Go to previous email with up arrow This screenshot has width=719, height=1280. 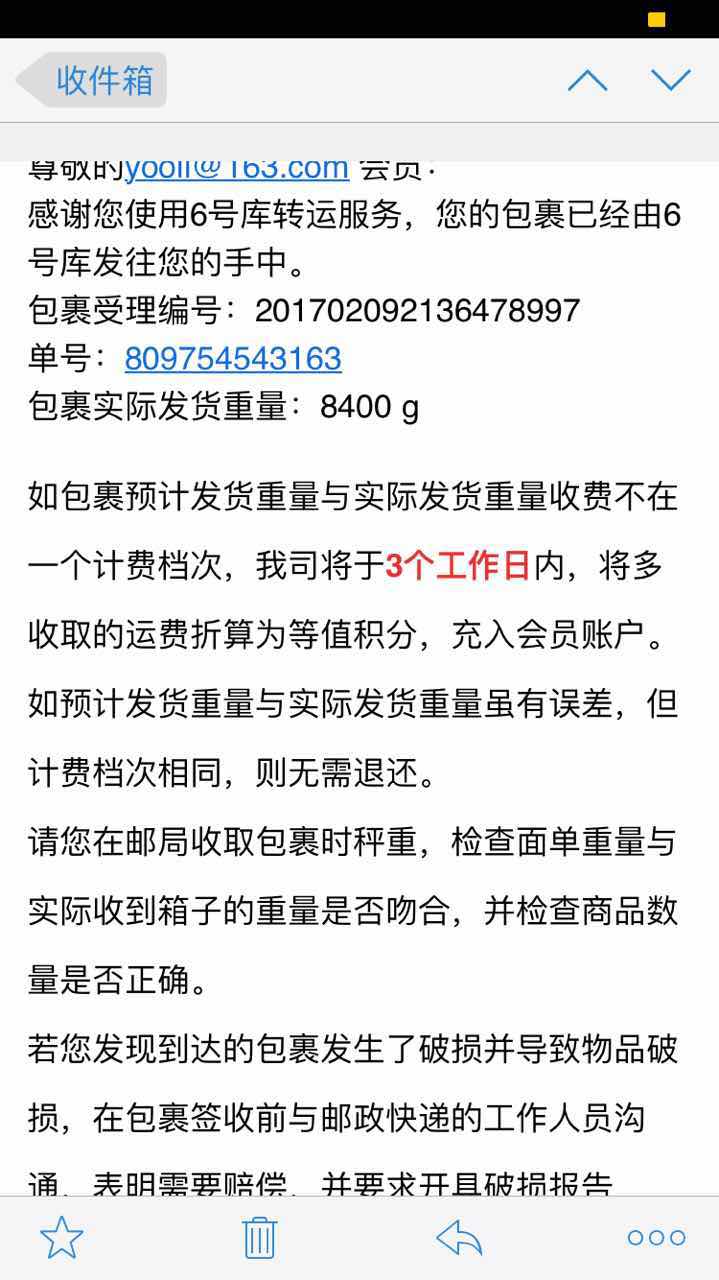tap(587, 80)
